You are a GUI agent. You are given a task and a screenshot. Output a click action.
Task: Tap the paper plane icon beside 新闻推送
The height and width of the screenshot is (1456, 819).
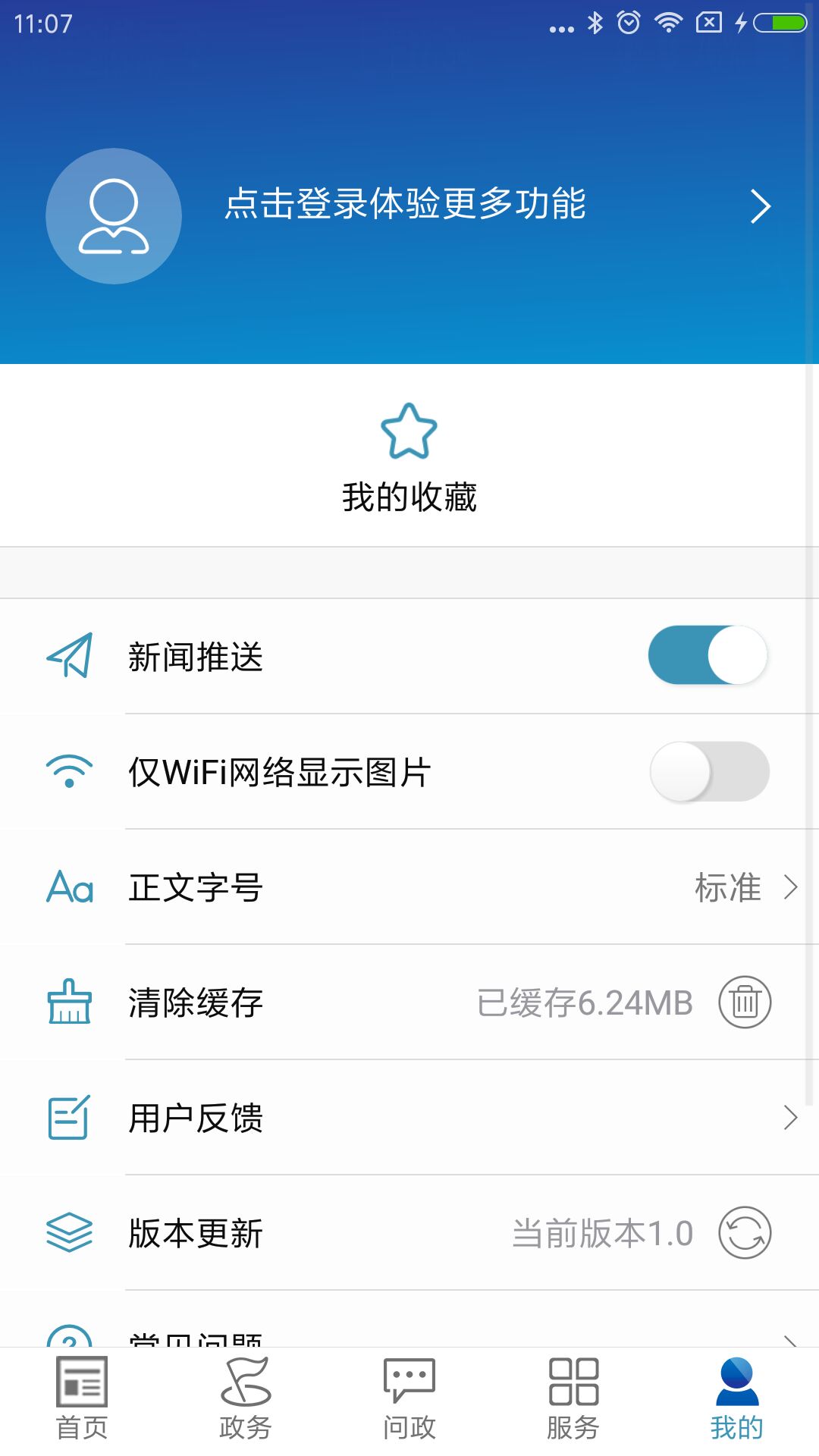coord(70,656)
